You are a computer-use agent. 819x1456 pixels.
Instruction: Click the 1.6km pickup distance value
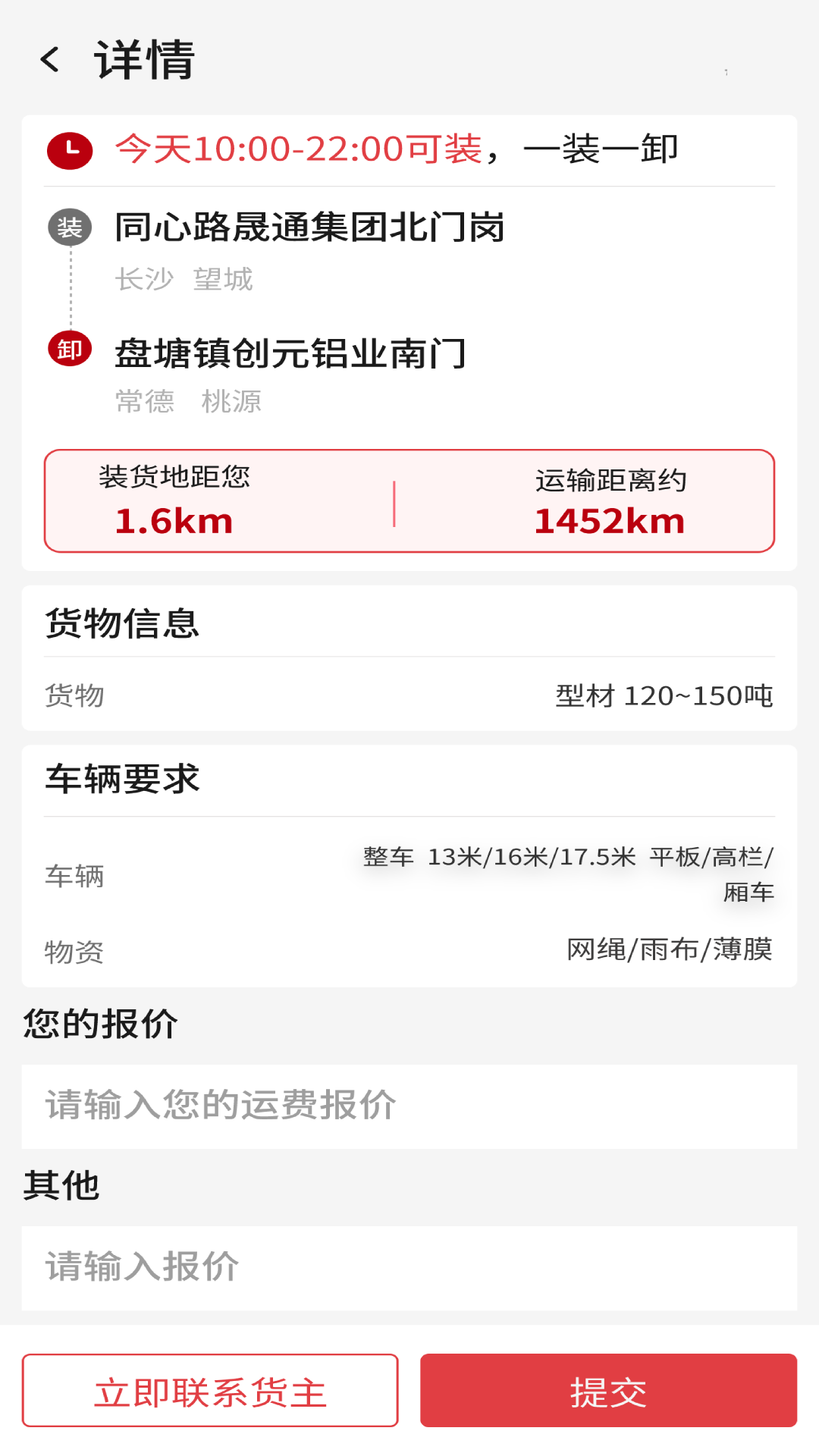(x=174, y=521)
